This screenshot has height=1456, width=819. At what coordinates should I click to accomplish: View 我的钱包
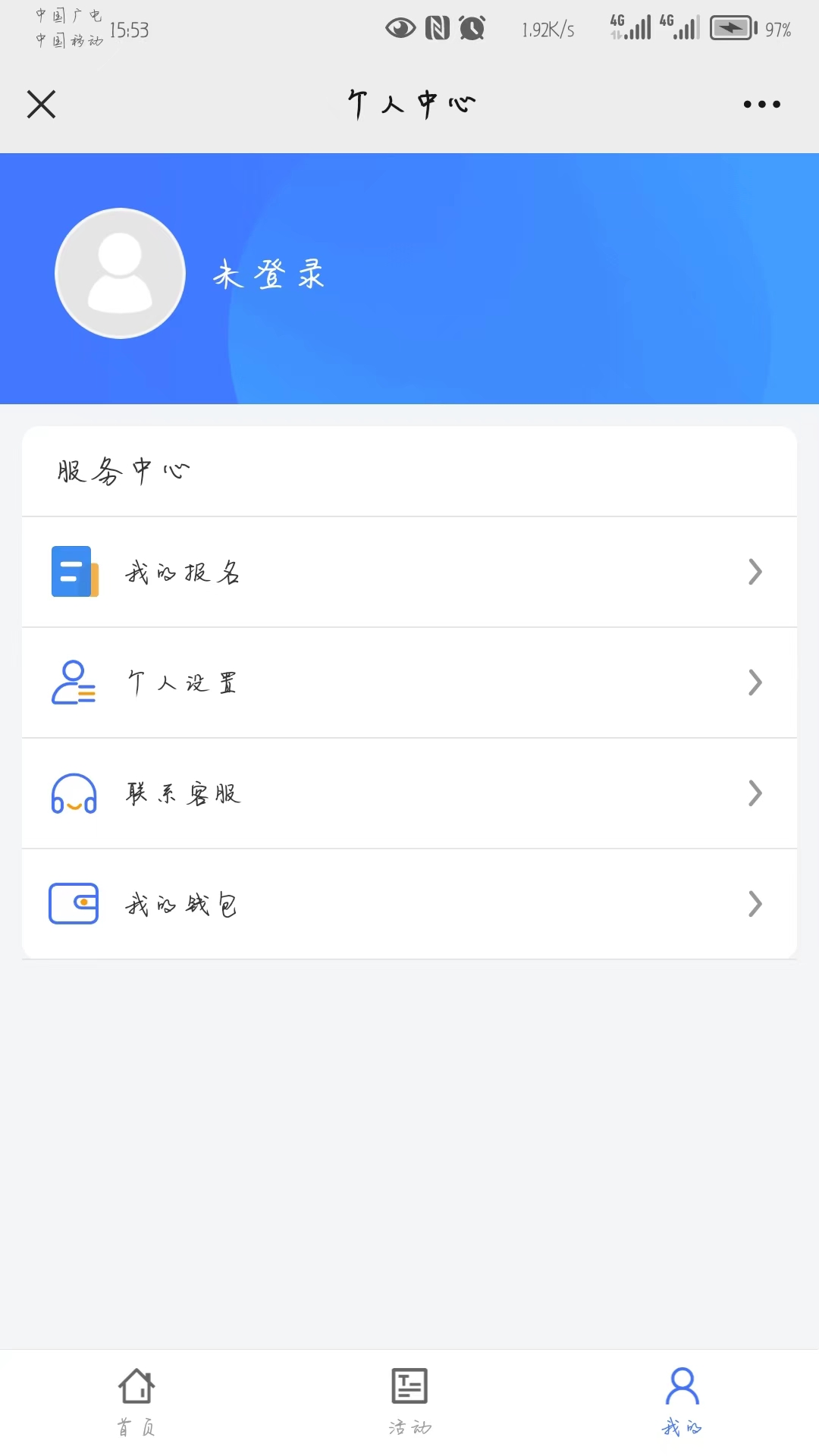click(x=409, y=904)
